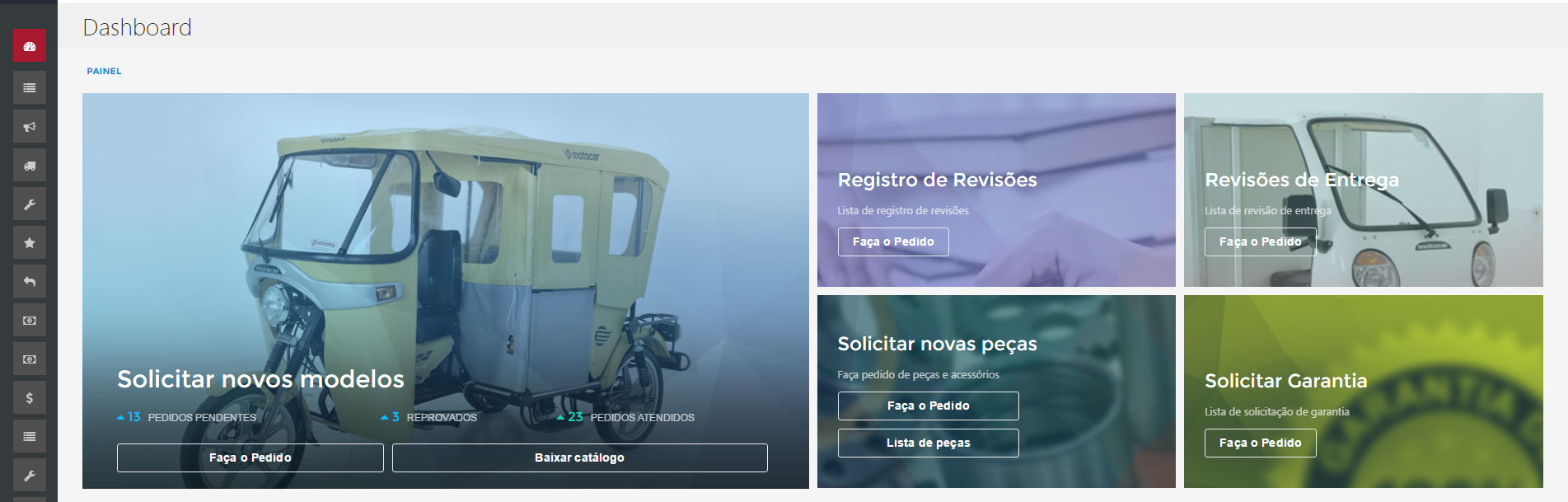This screenshot has width=1568, height=502.
Task: Open the star icon in sidebar
Action: 30,243
